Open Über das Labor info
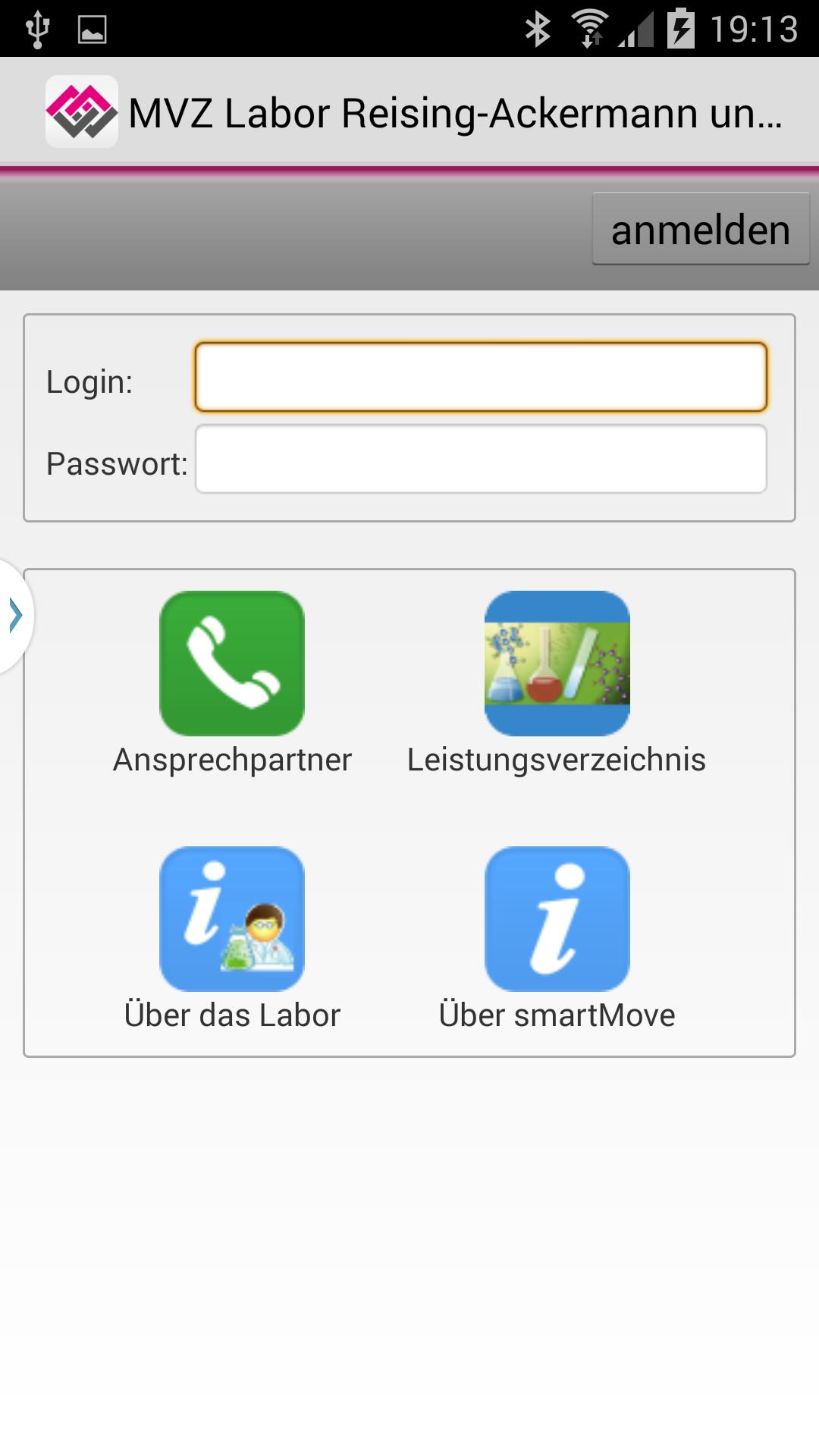 pos(232,919)
